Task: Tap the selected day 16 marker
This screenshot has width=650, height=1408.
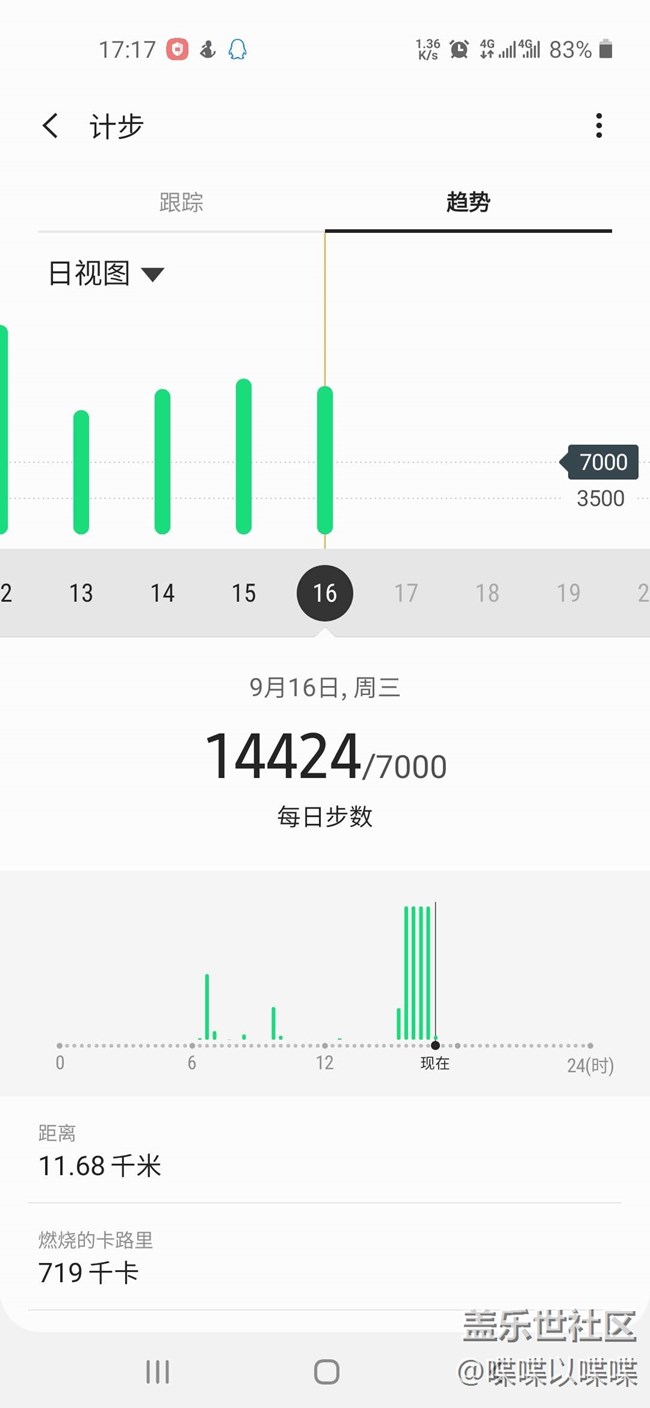Action: pos(325,593)
